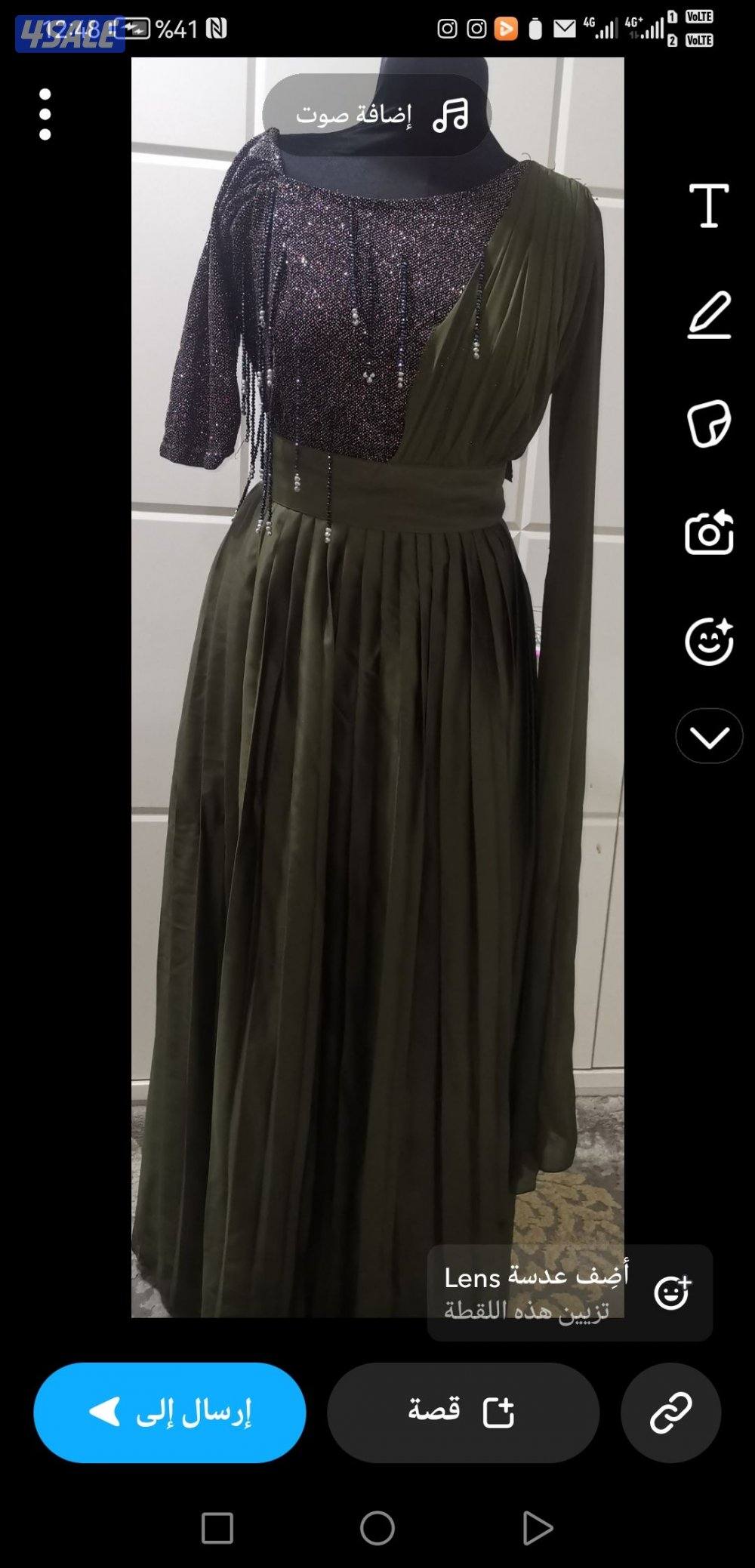
Task: Open the three-dot overflow menu
Action: (45, 115)
